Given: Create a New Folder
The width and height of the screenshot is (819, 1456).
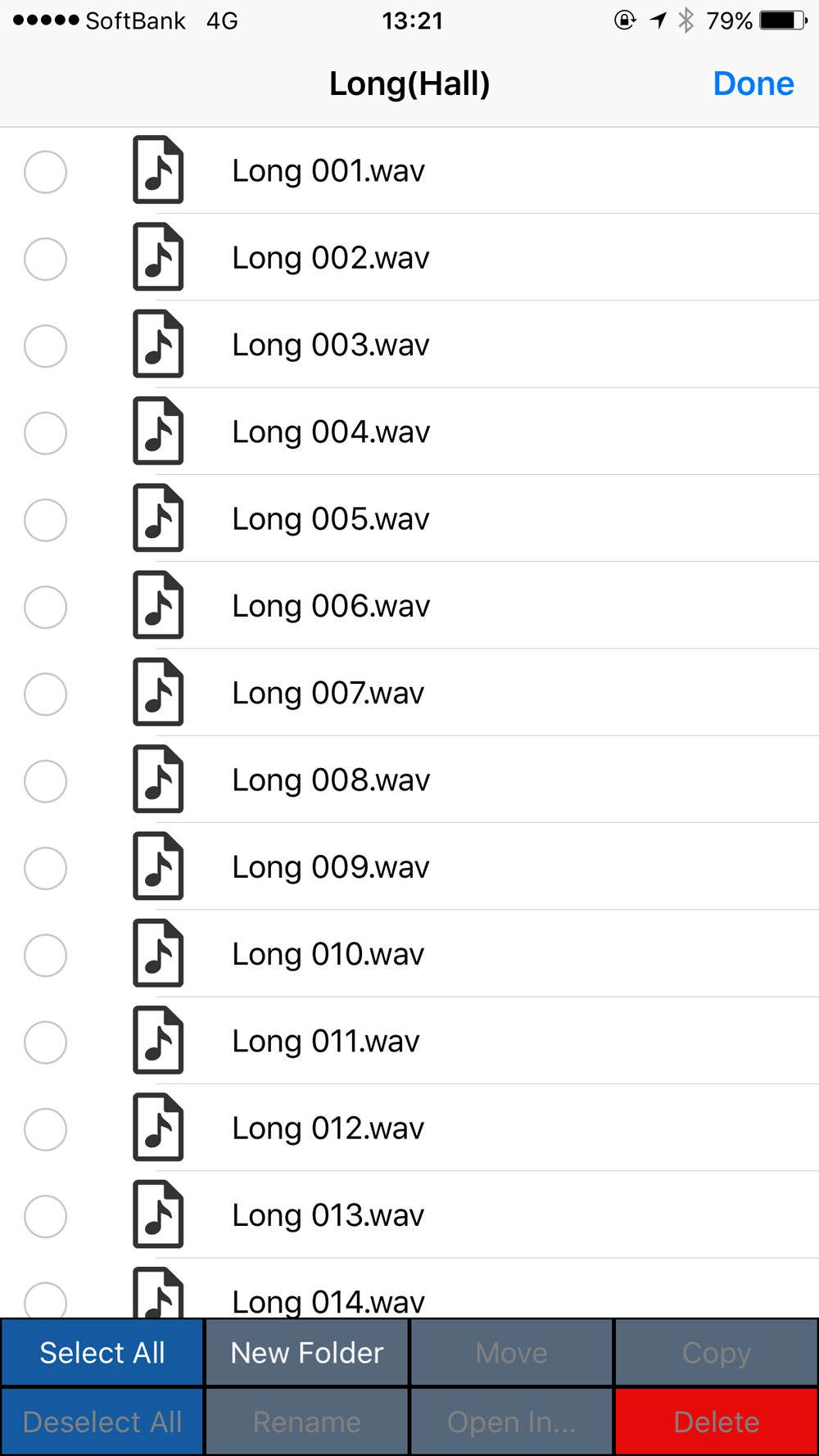Looking at the screenshot, I should pos(307,1353).
